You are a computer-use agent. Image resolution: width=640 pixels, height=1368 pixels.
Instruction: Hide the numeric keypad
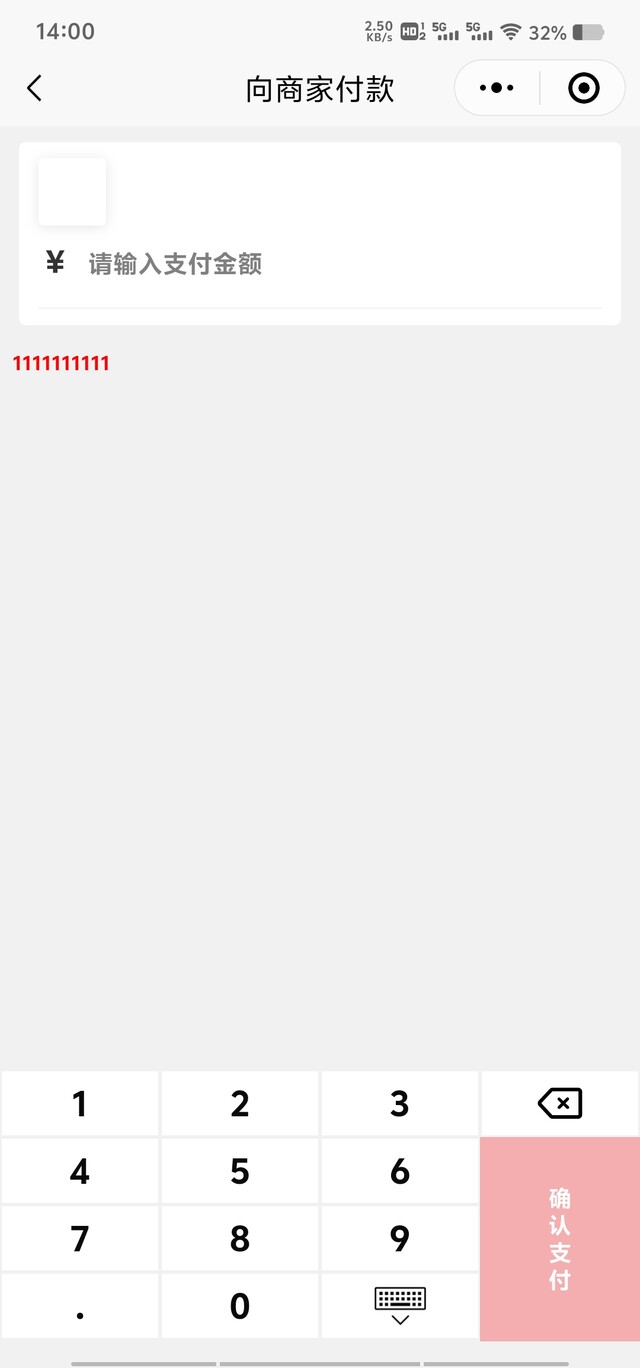pos(400,1306)
